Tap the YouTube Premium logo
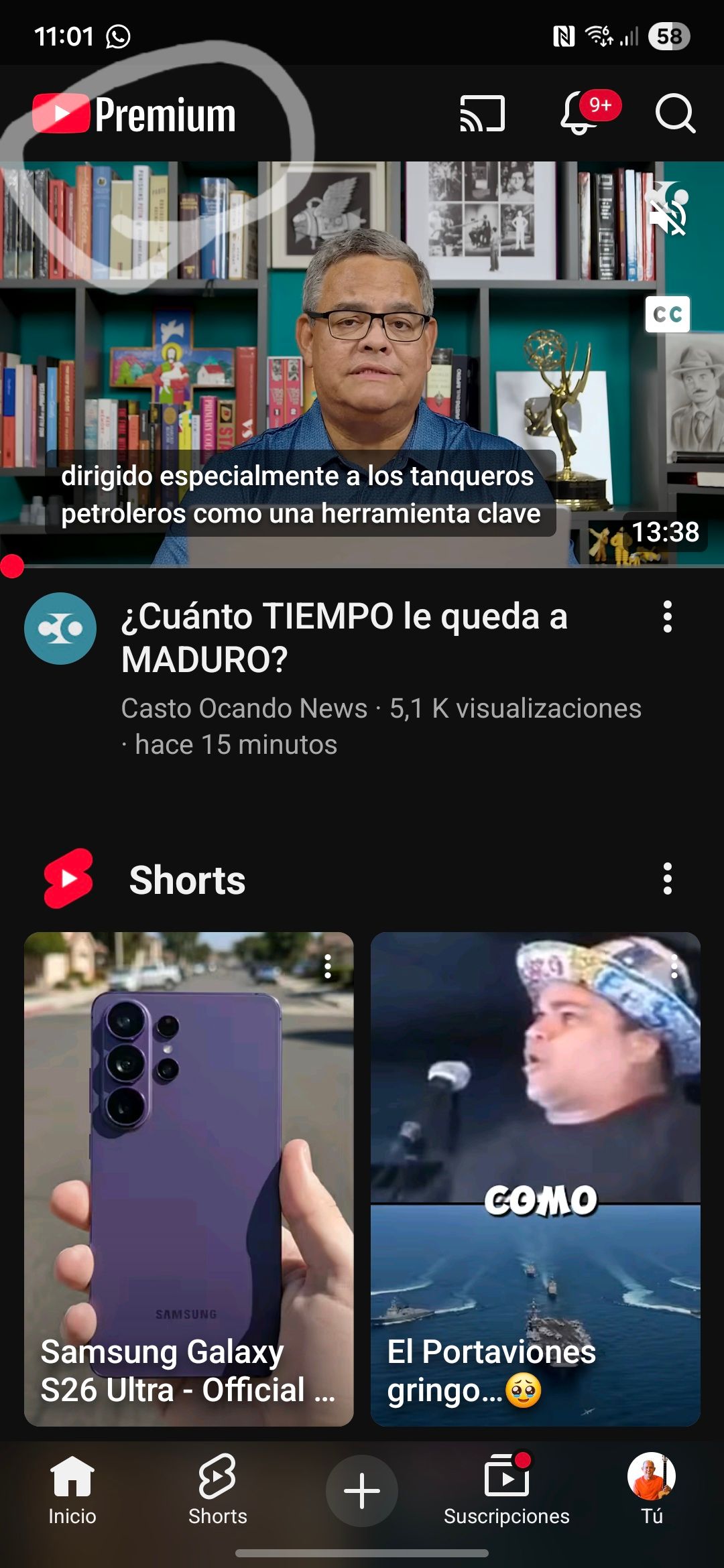724x1568 pixels. [x=134, y=114]
